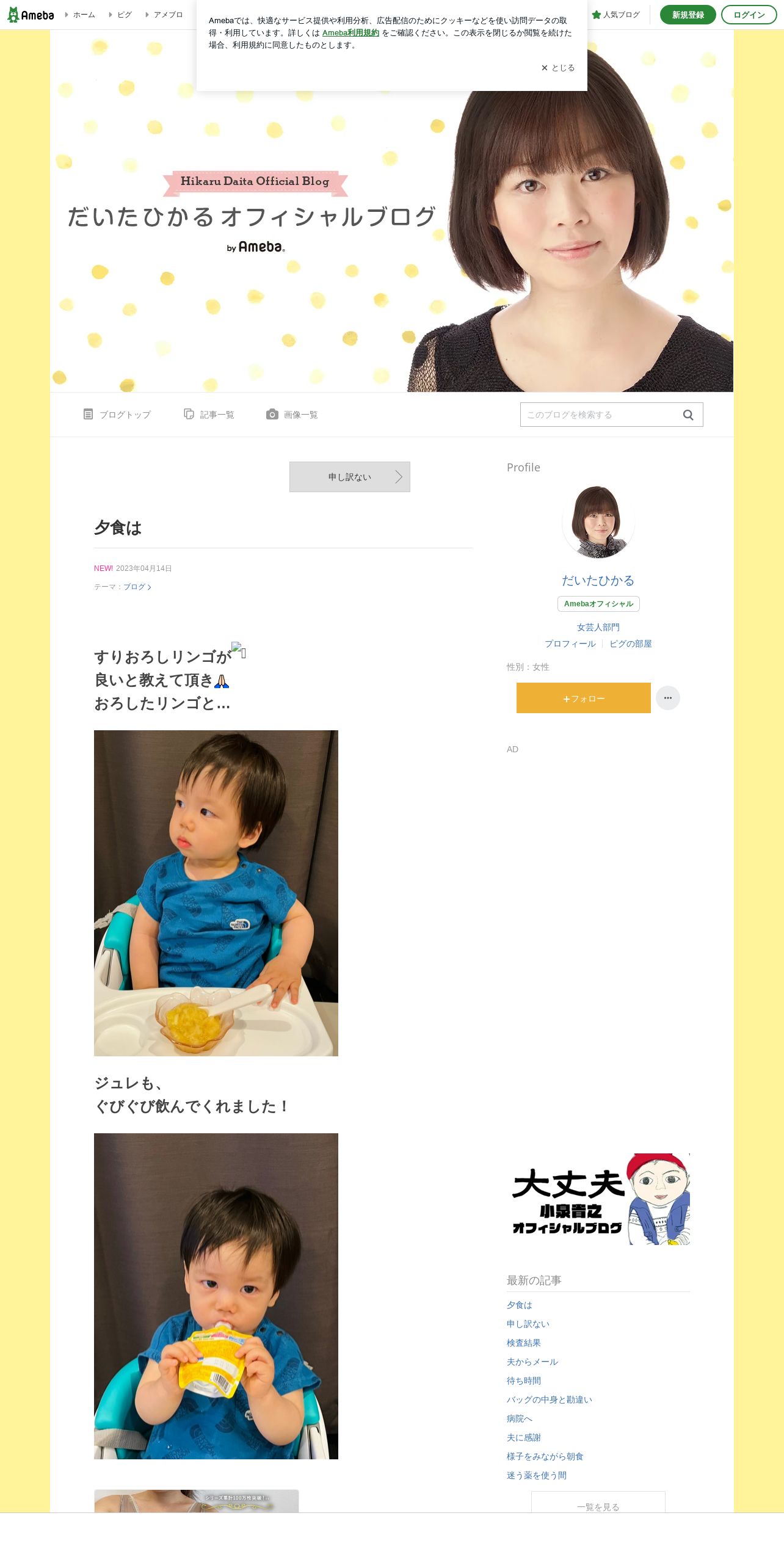Open the 女芸人部門 category link

pos(598,627)
